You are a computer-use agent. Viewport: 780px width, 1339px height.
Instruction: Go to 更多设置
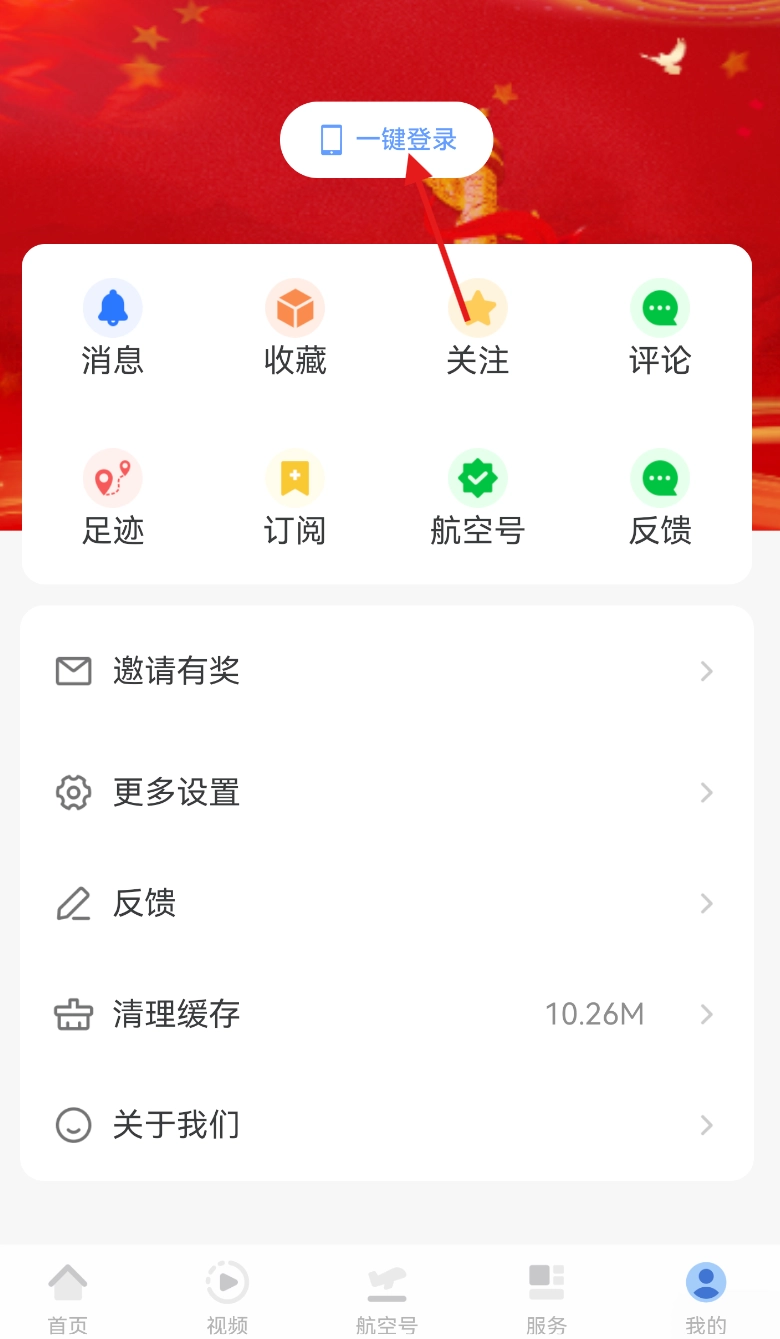click(386, 793)
